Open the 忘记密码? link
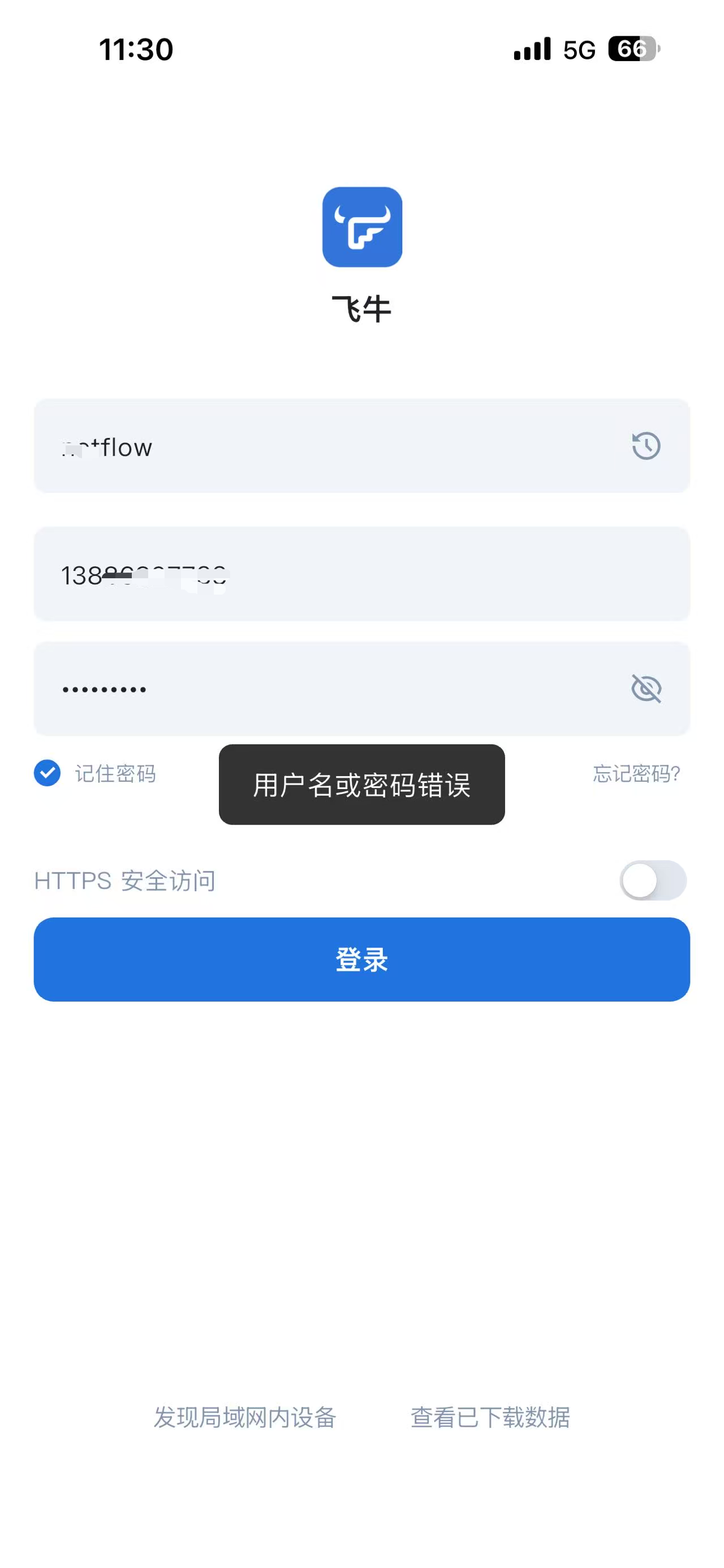 636,773
